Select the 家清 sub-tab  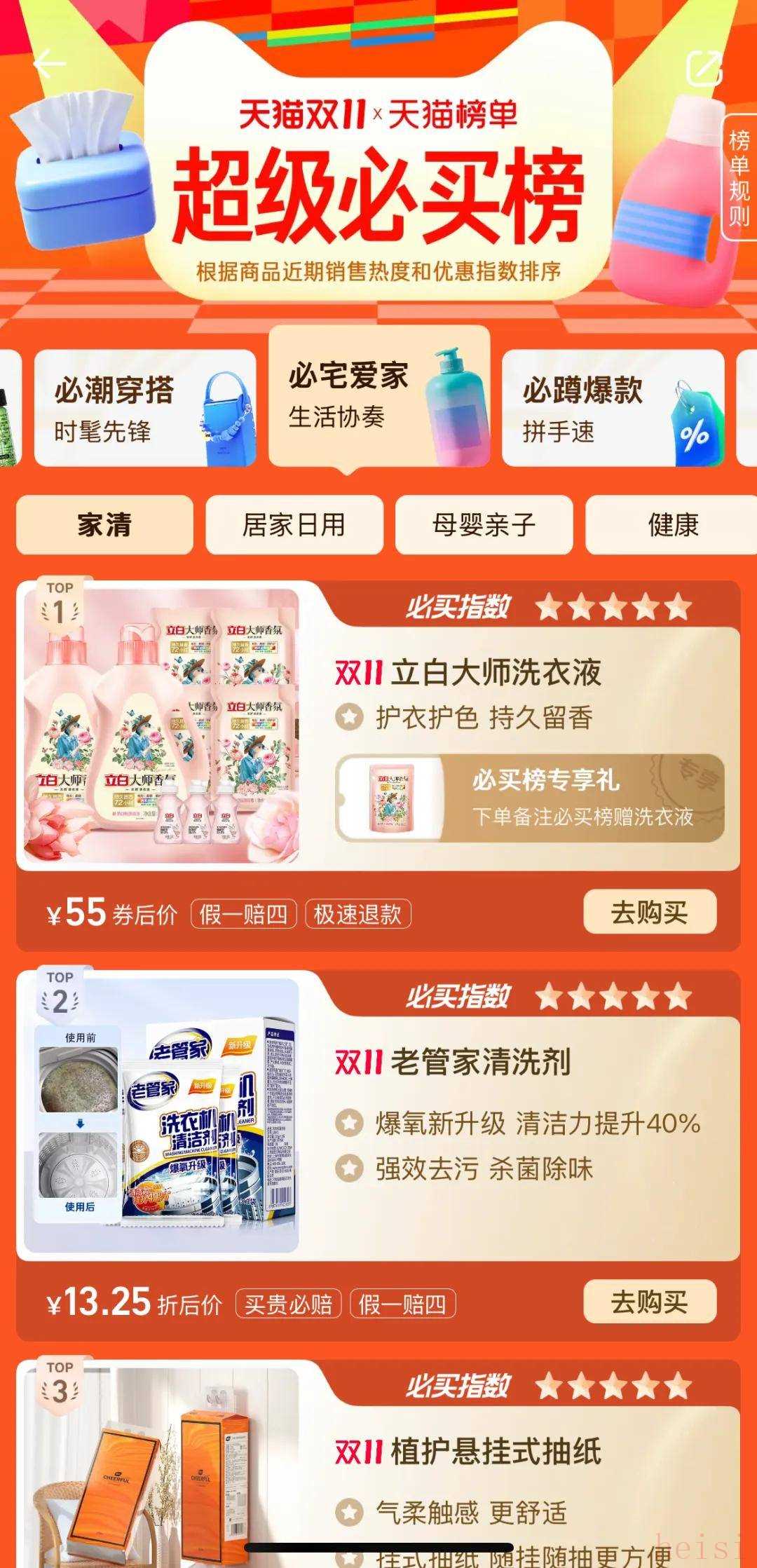pos(104,525)
